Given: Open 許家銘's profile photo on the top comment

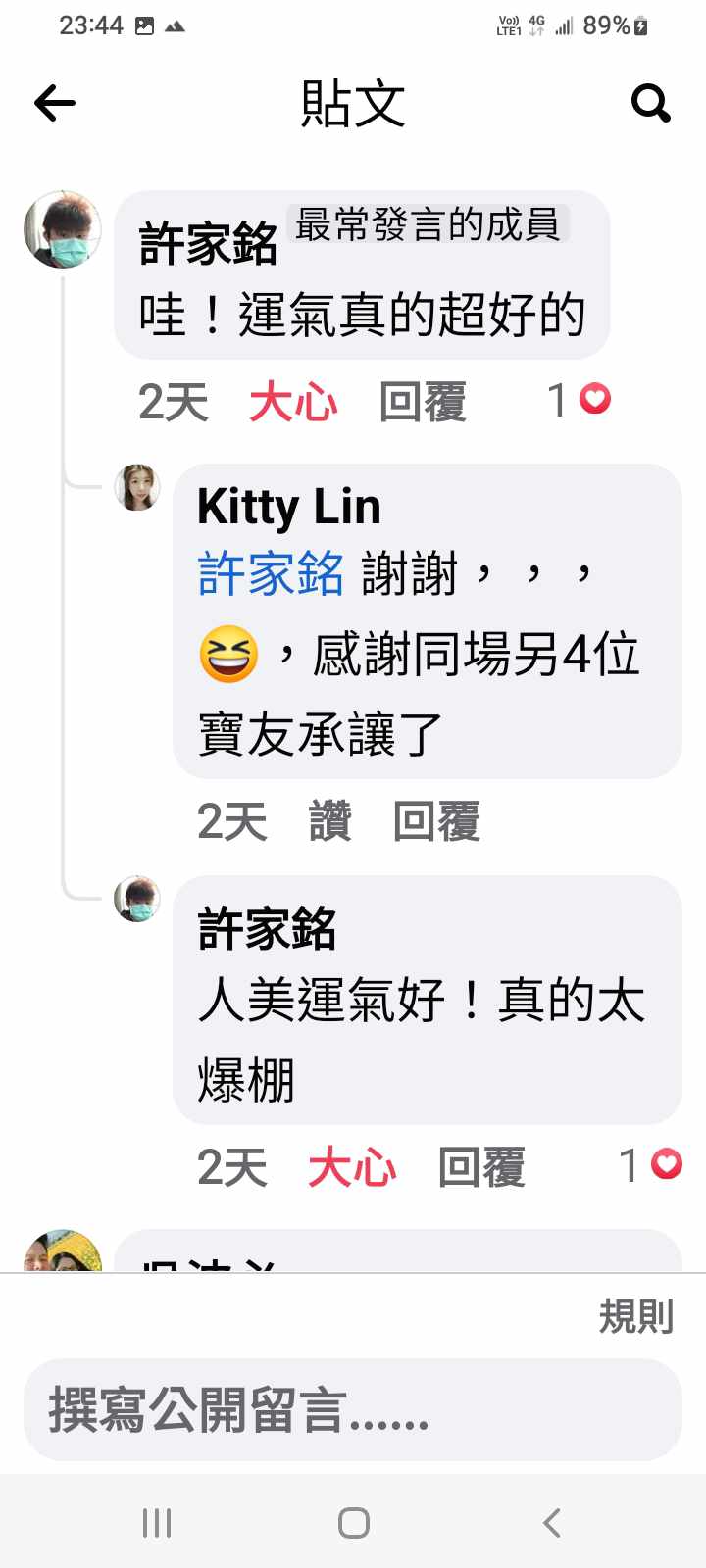Looking at the screenshot, I should [x=63, y=229].
